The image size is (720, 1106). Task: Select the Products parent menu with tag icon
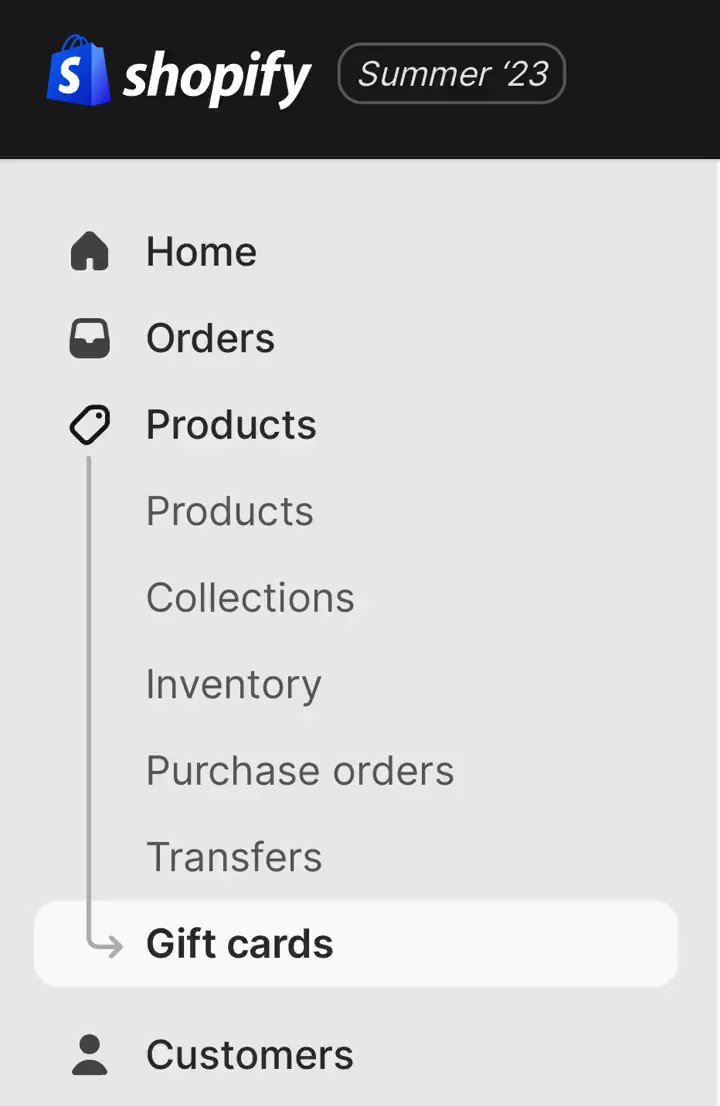click(230, 425)
